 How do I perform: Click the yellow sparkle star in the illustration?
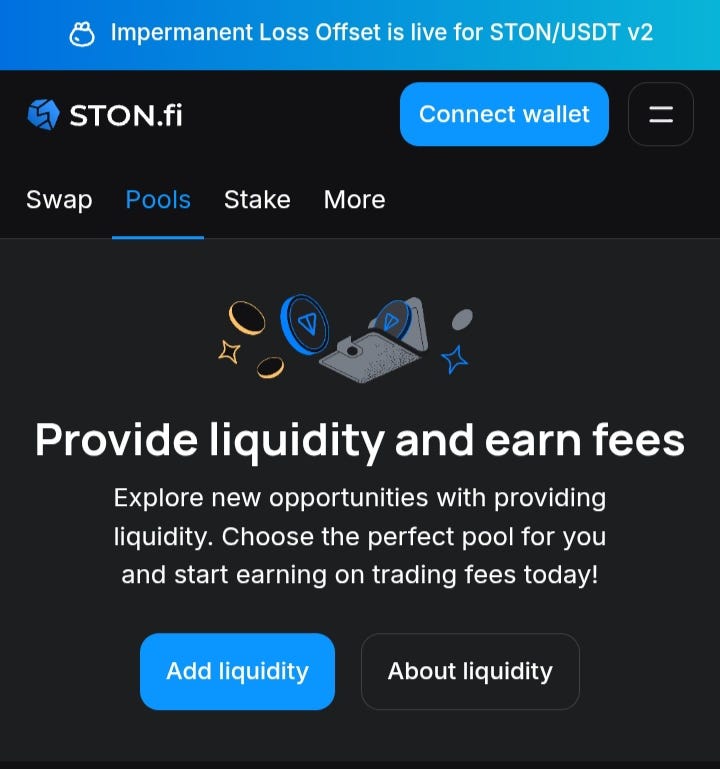(x=228, y=351)
